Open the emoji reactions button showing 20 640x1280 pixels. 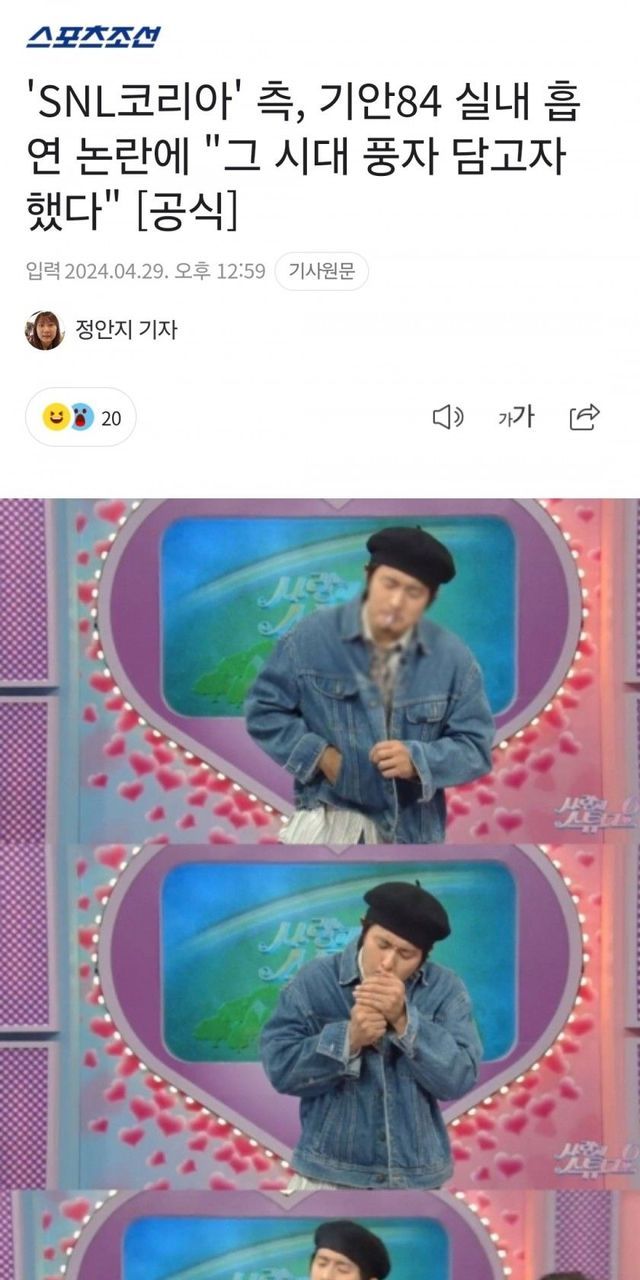pos(81,417)
